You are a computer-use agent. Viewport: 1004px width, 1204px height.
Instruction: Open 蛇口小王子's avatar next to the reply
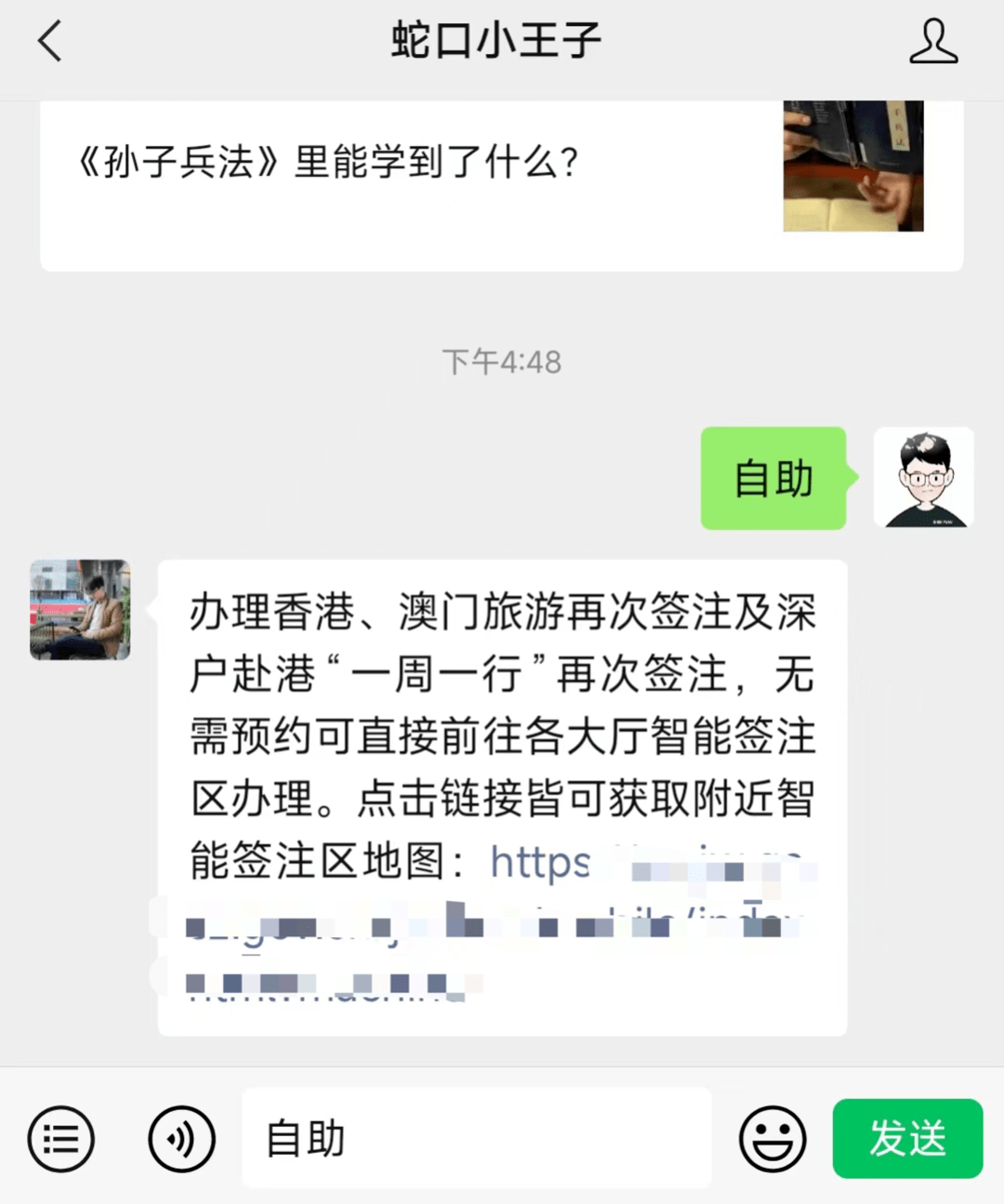pyautogui.click(x=79, y=611)
